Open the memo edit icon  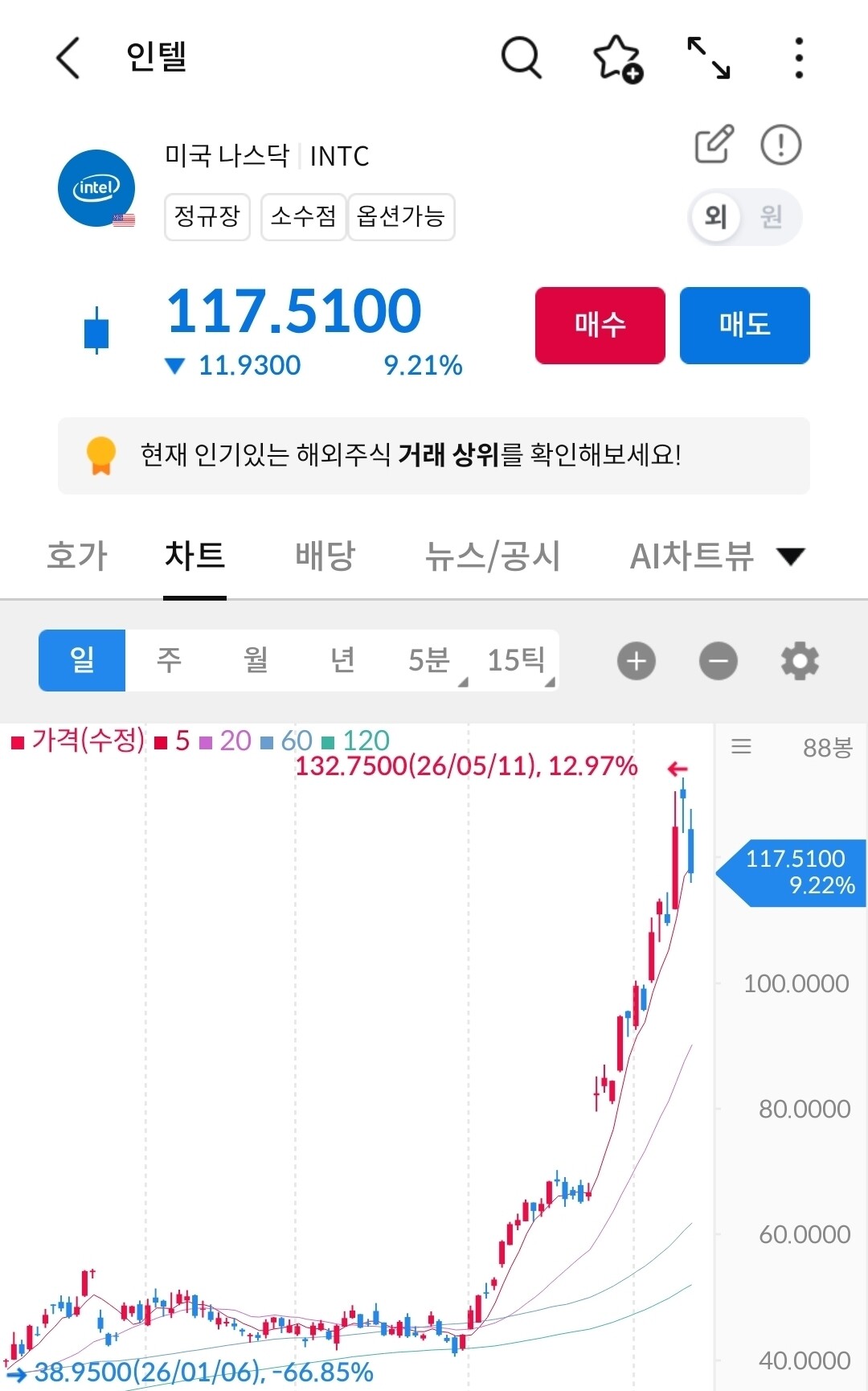714,145
